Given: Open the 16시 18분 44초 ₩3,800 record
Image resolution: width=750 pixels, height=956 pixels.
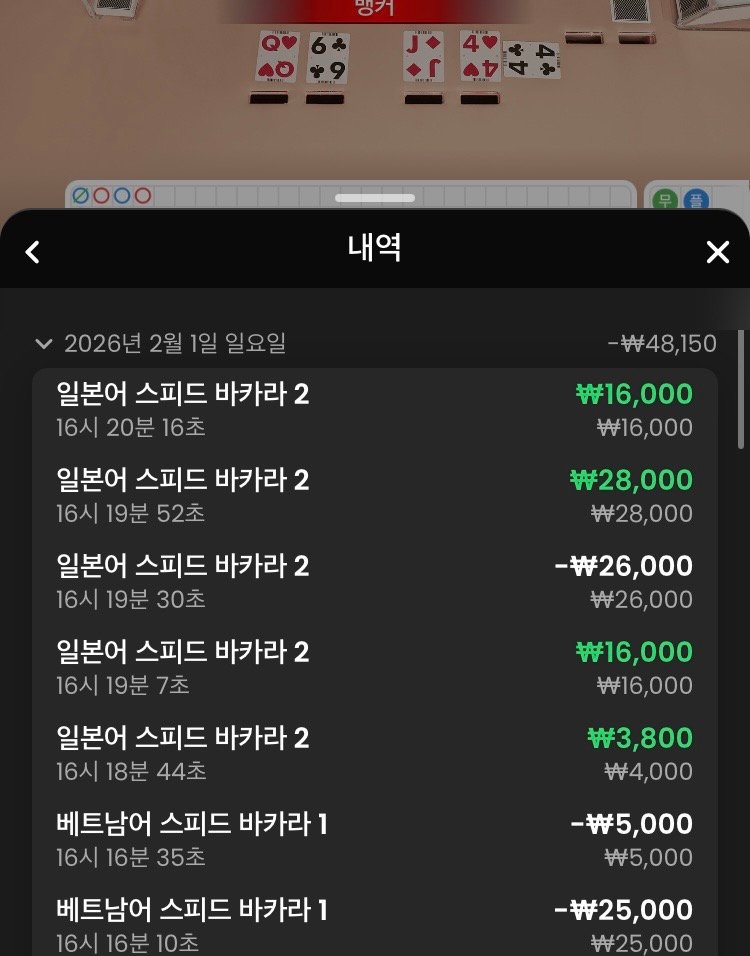Looking at the screenshot, I should (374, 754).
